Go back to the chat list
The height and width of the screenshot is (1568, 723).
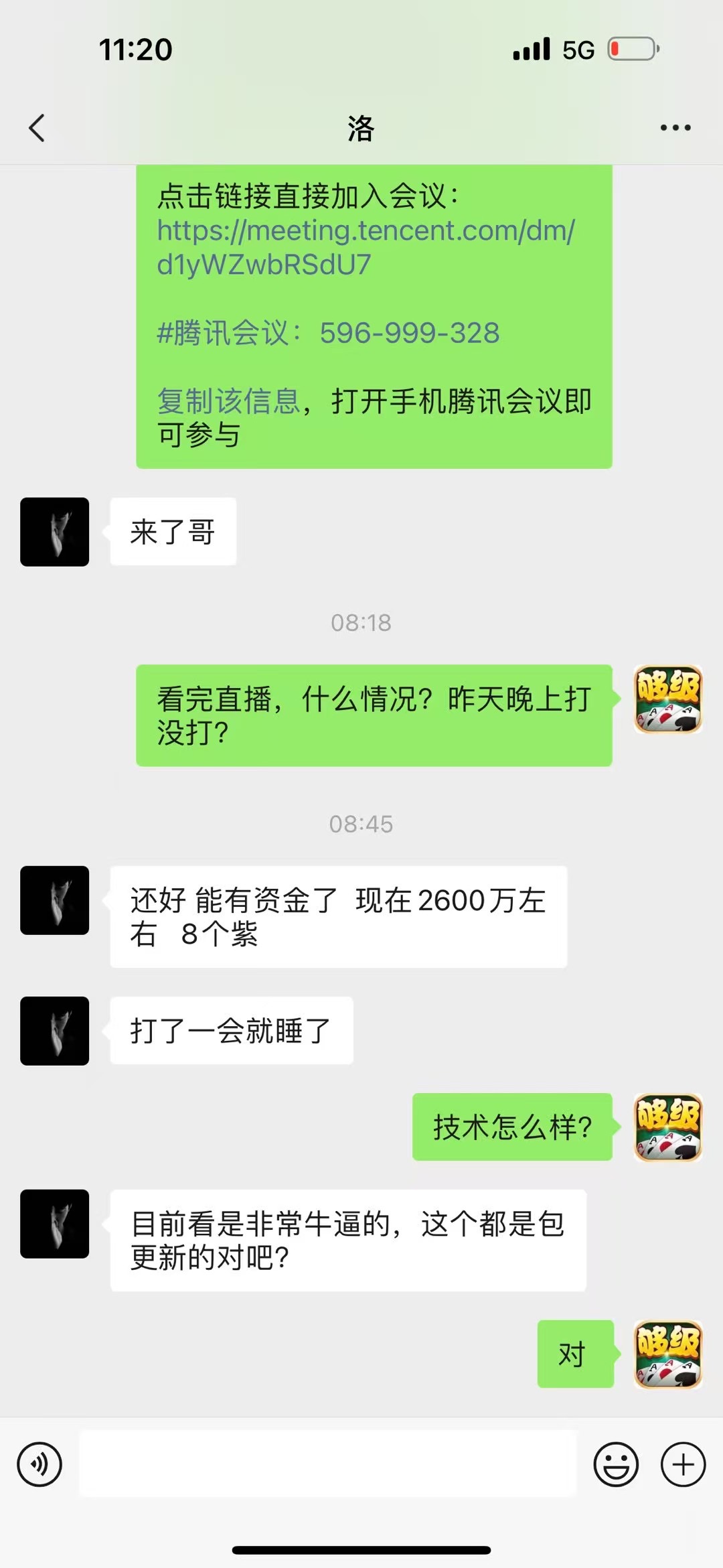[37, 128]
